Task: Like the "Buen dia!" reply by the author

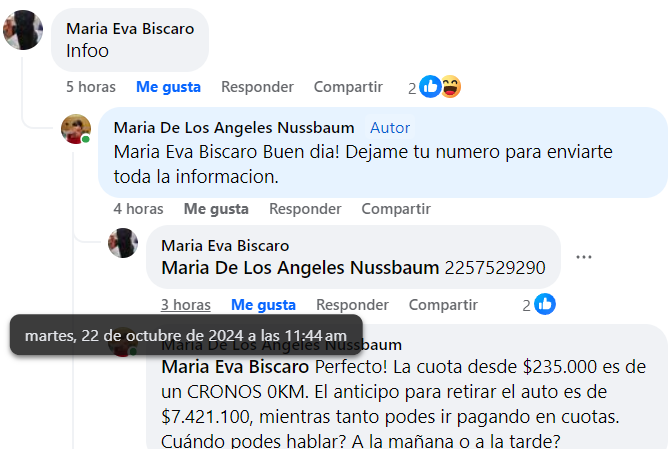Action: point(216,209)
